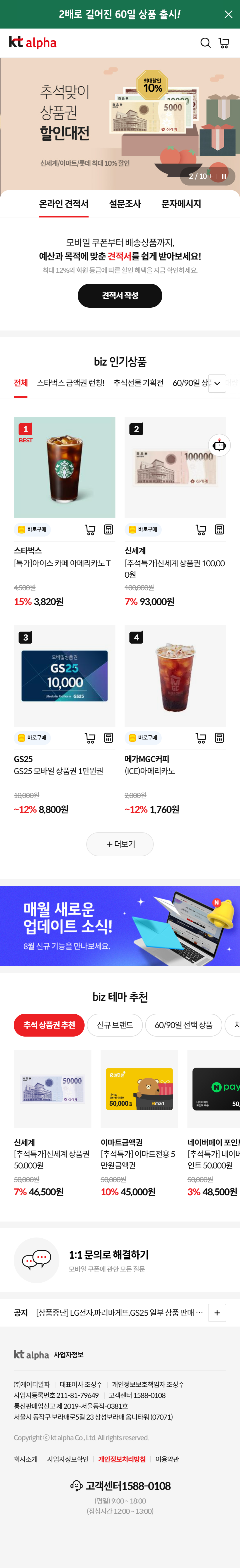Select the 추석선물 기획전 category tab
Image resolution: width=240 pixels, height=1568 pixels.
point(138,383)
